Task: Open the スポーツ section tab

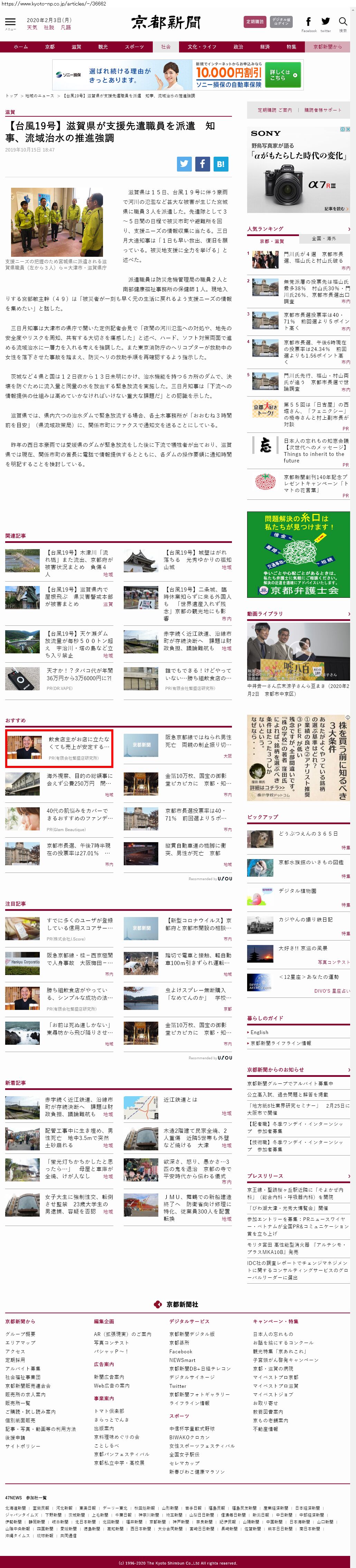Action: [134, 47]
